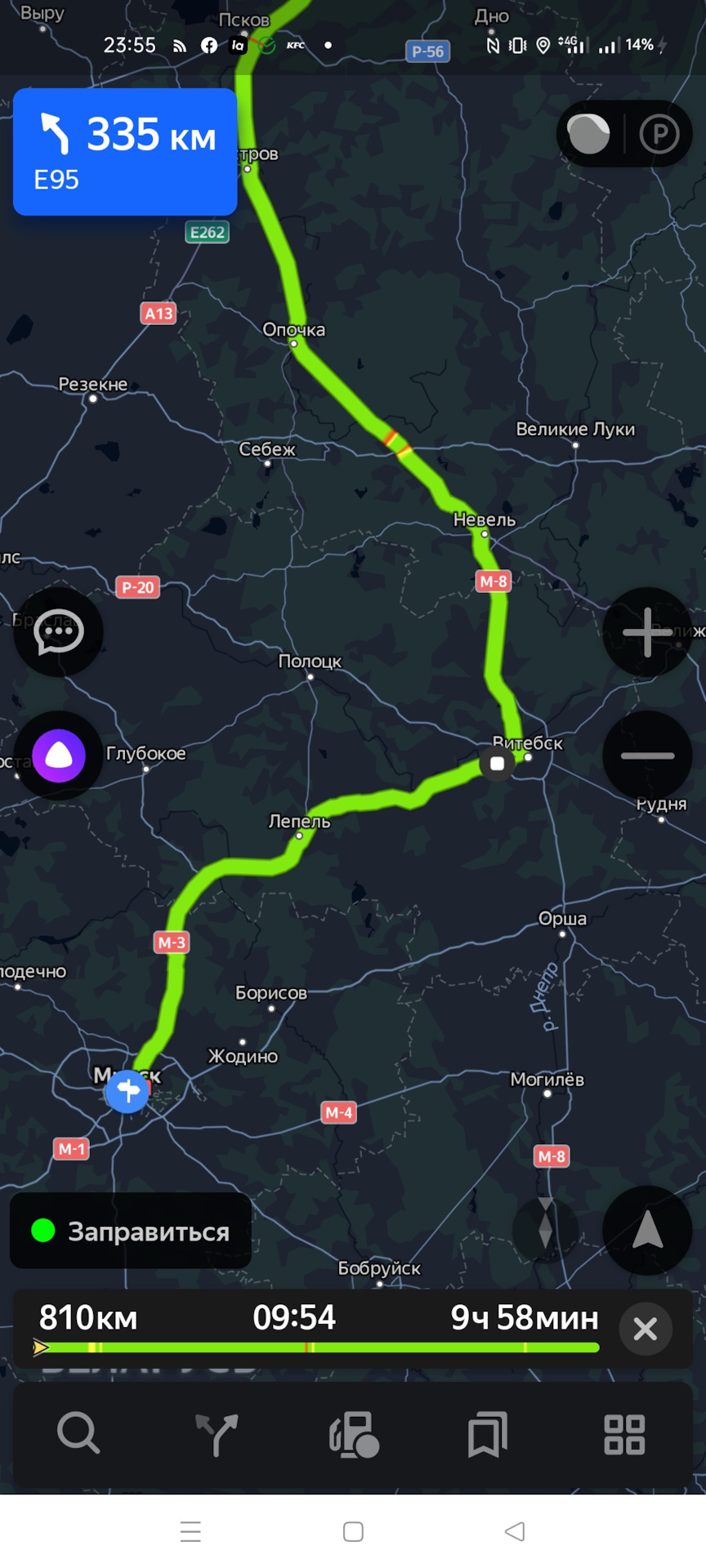Toggle the traffic layer indicator
The image size is (706, 1568).
tap(589, 134)
